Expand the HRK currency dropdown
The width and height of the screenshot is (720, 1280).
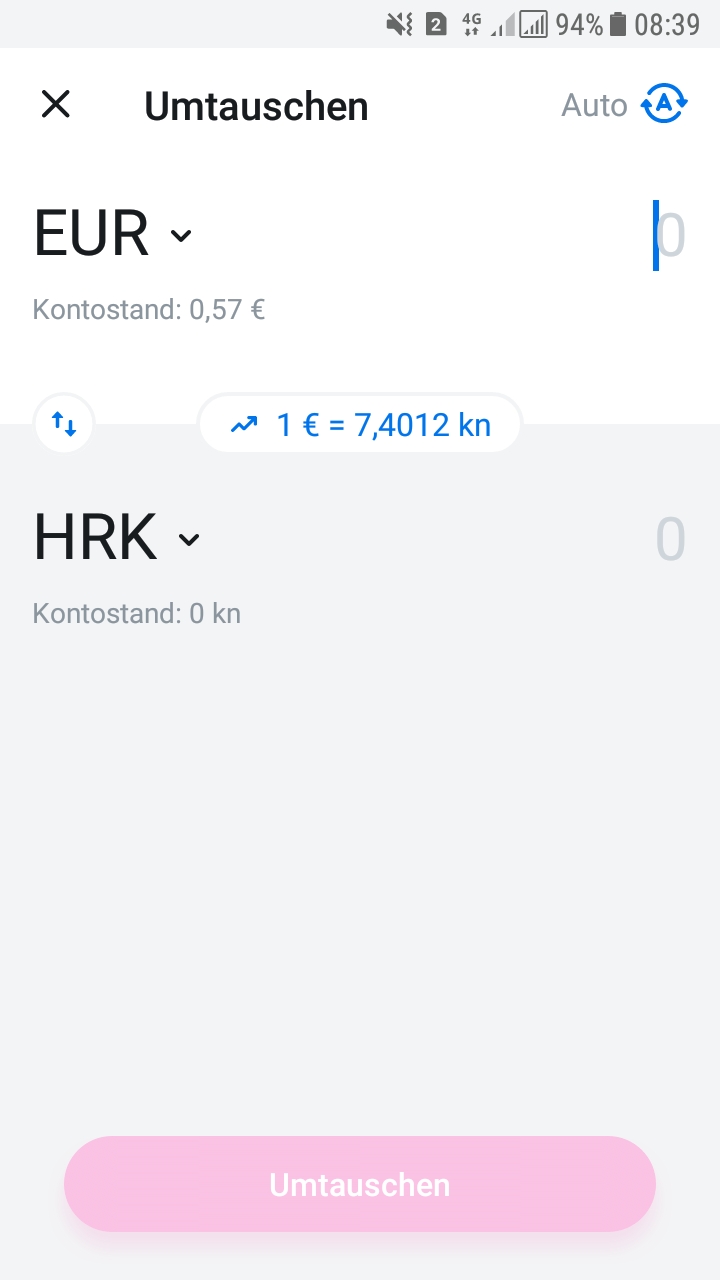coord(117,539)
